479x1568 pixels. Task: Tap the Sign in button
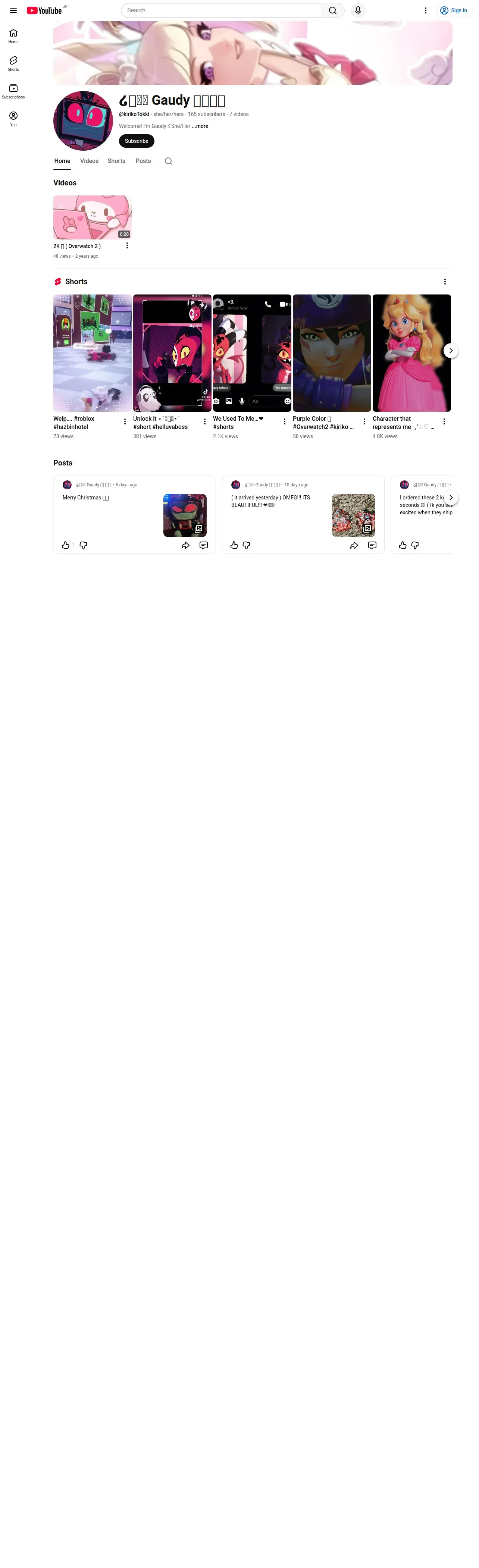tap(454, 10)
